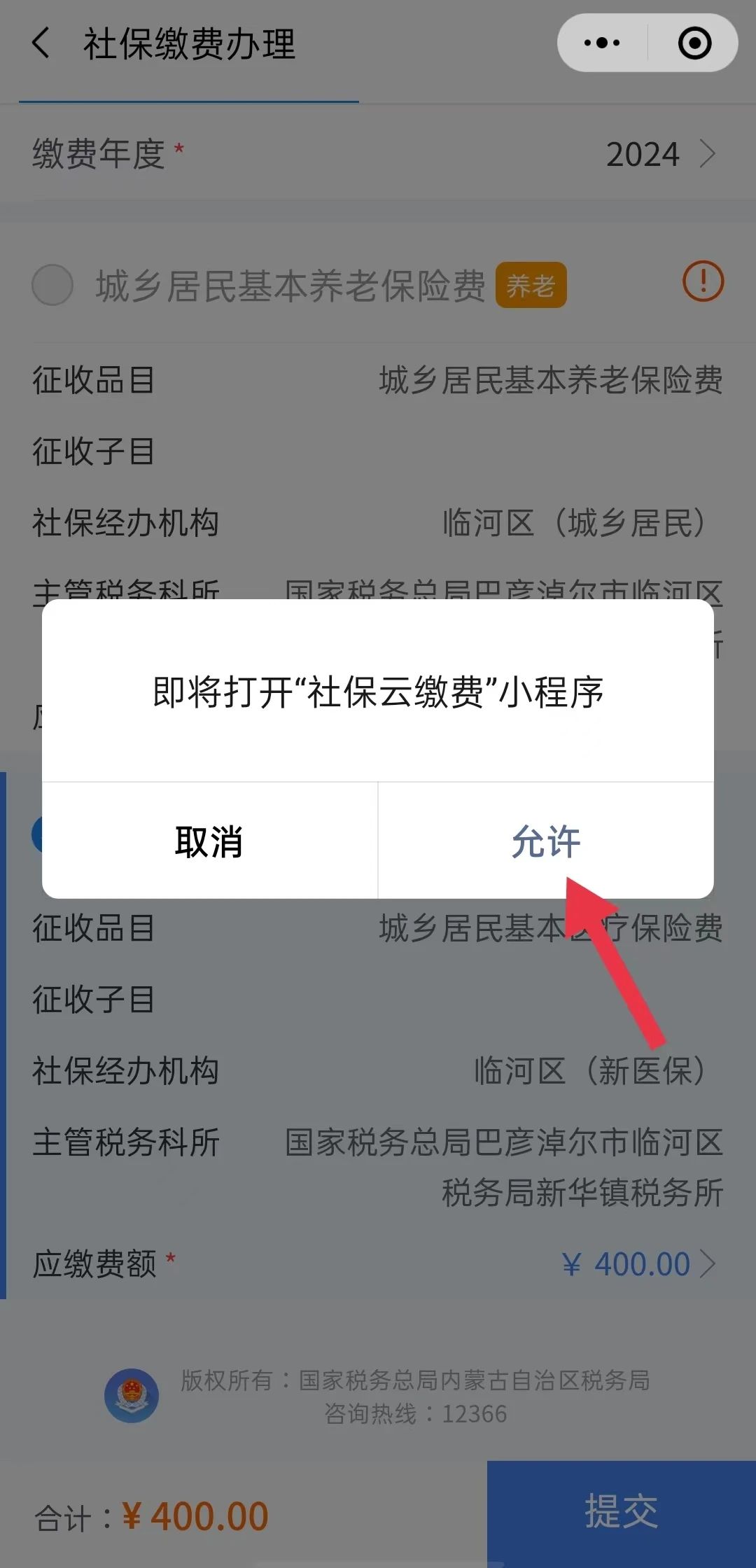The image size is (756, 1568).
Task: Open 应缴费额 ¥400.00 amount picker
Action: click(378, 1264)
